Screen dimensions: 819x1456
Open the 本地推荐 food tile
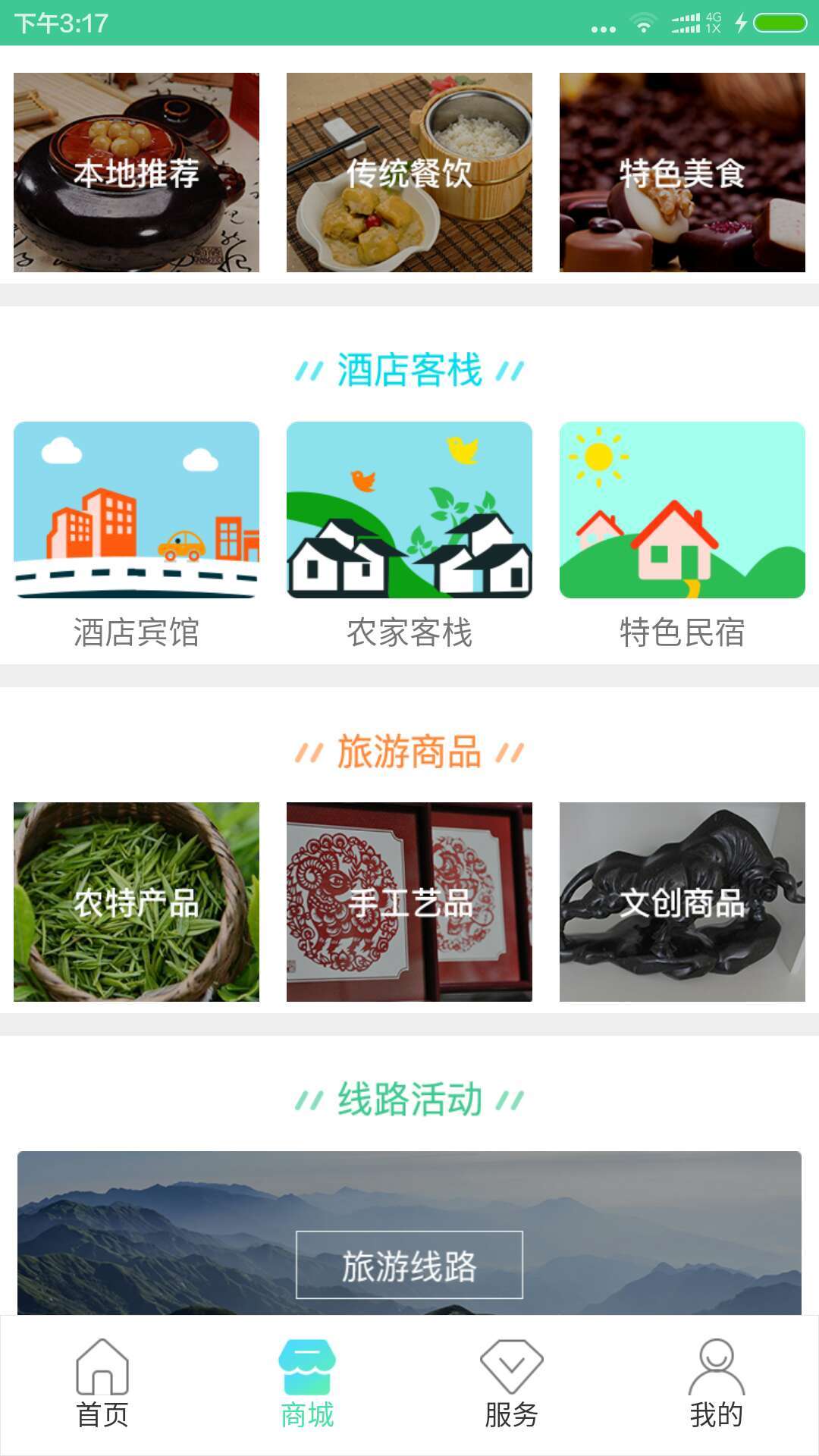136,173
